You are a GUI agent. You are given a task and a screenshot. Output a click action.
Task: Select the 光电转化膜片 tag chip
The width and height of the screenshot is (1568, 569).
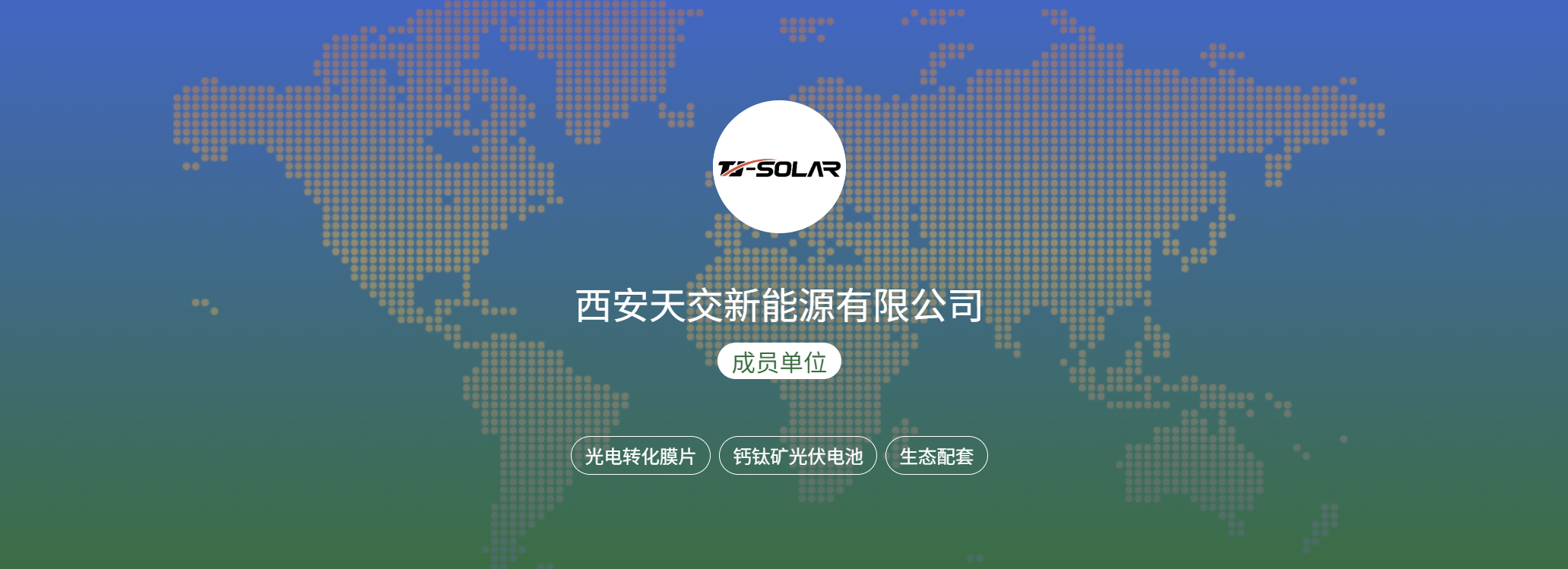[640, 456]
